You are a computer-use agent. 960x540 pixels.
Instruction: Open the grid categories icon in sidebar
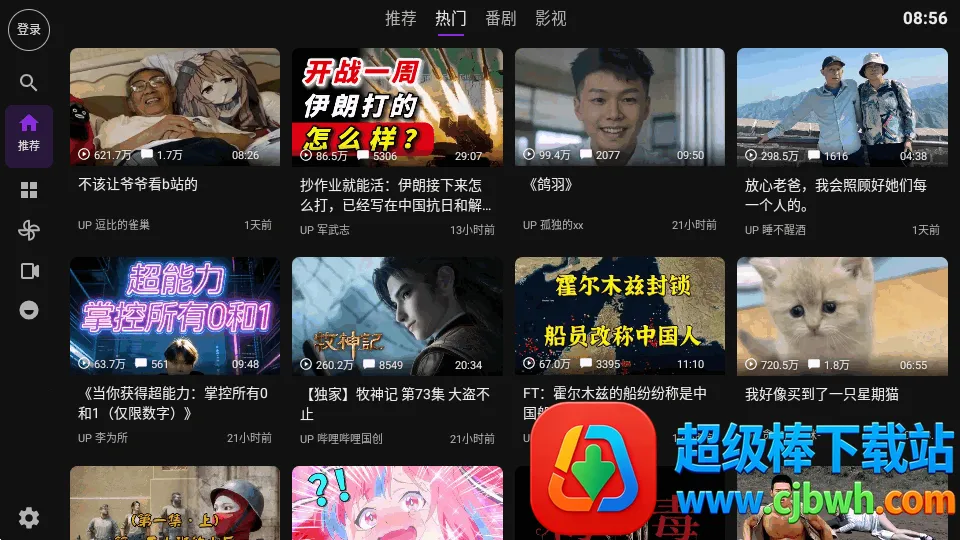pos(29,190)
